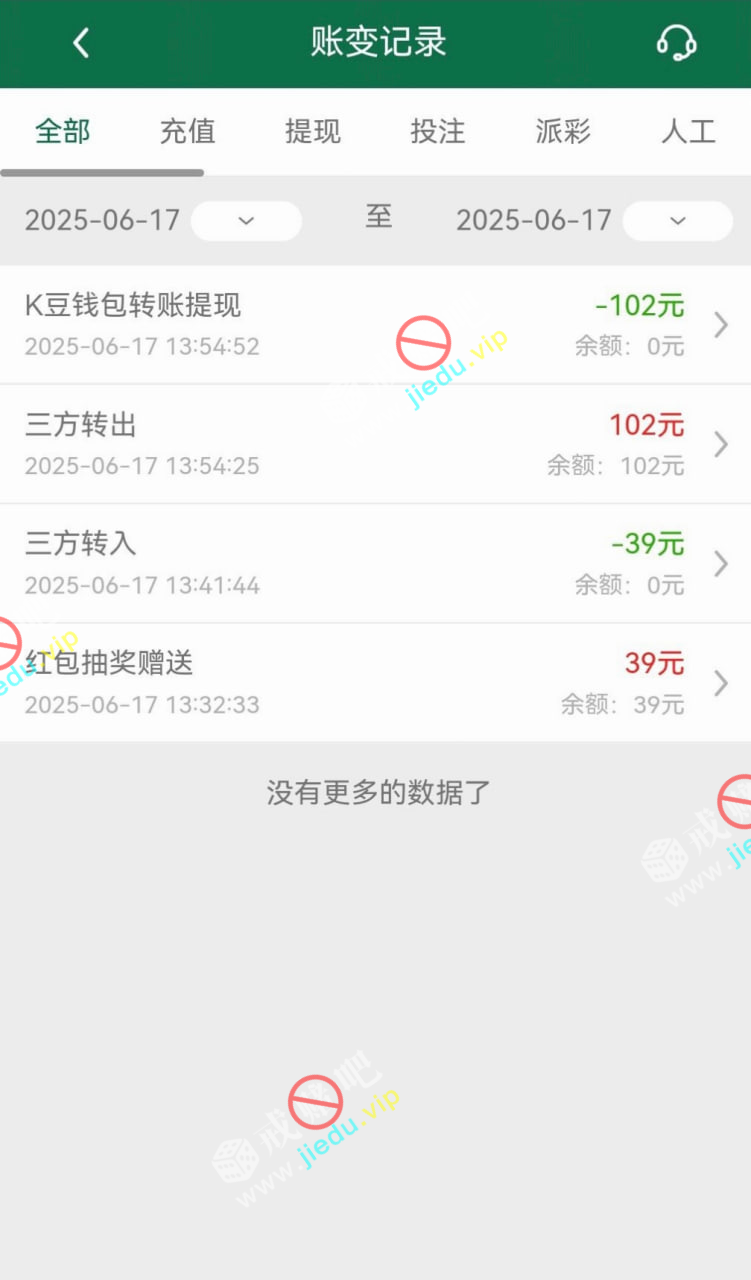
Task: Expand the start date dropdown
Action: tap(246, 221)
